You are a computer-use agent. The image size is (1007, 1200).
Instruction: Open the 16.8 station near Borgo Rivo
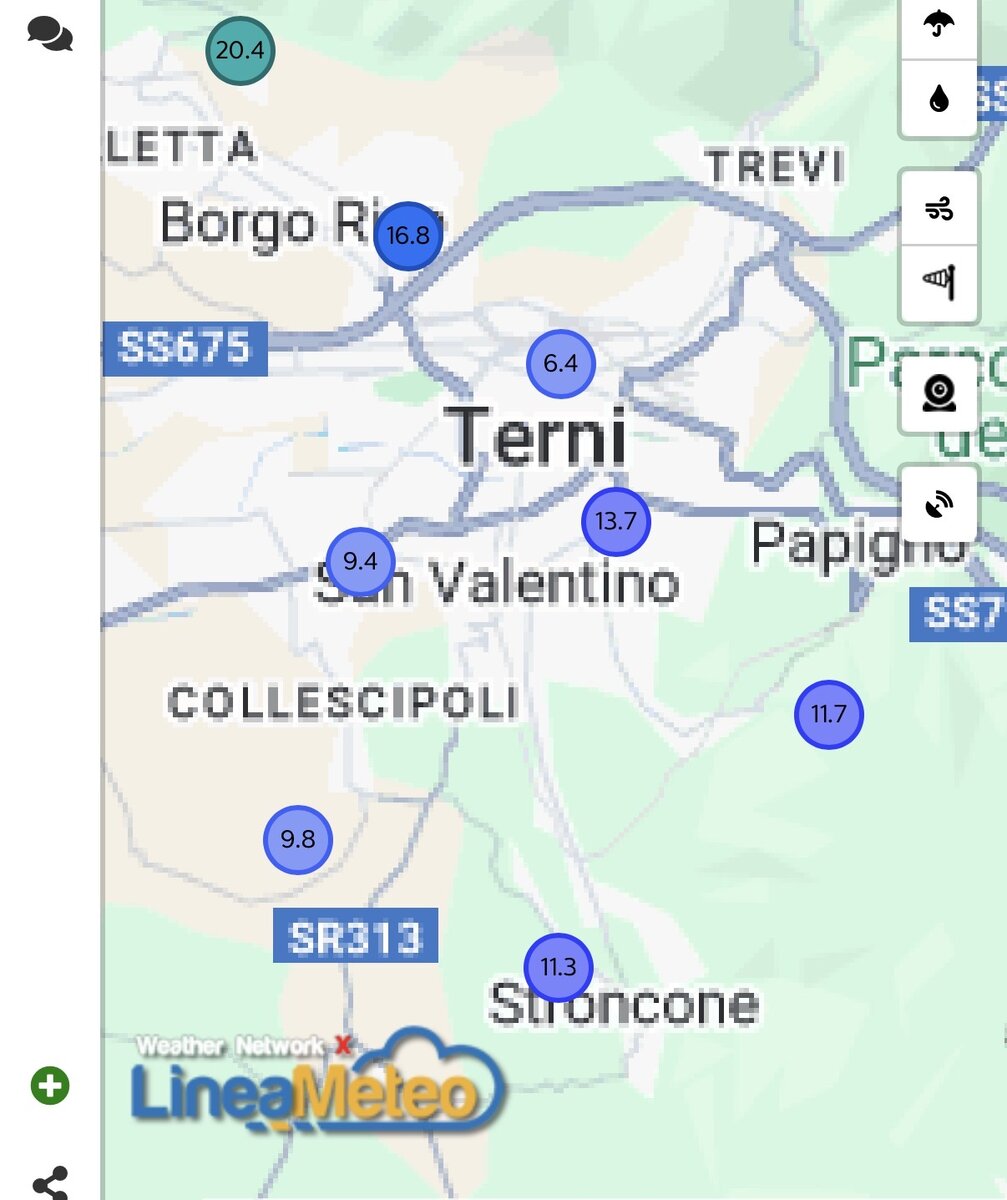coord(408,236)
